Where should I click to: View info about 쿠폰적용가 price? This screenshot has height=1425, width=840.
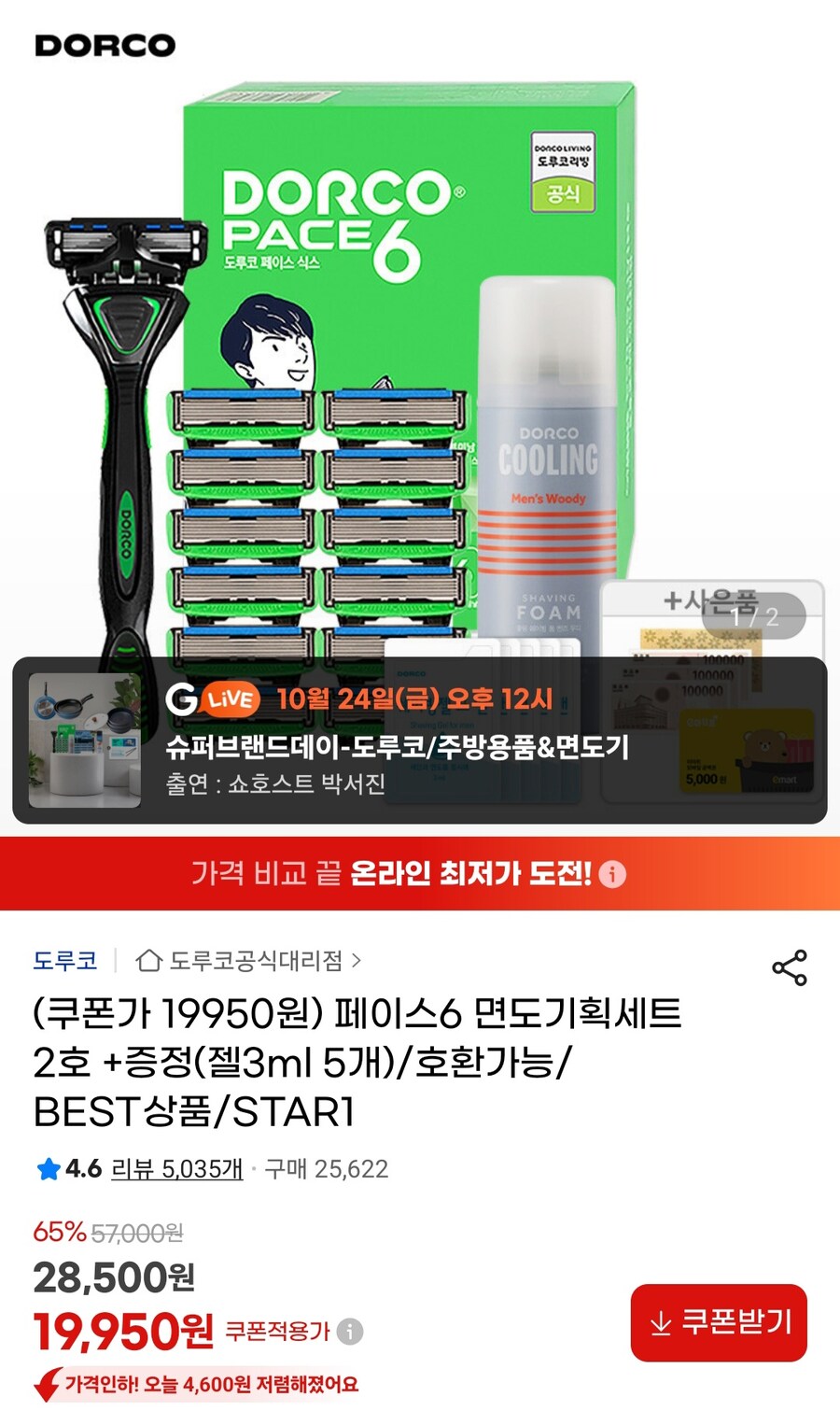coord(350,1331)
